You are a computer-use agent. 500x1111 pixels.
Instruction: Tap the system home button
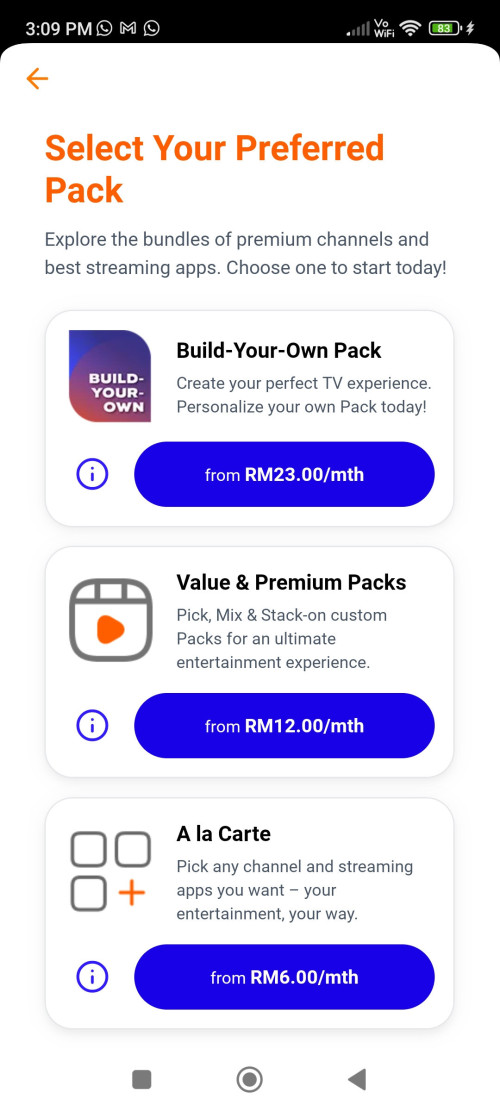pos(249,1079)
